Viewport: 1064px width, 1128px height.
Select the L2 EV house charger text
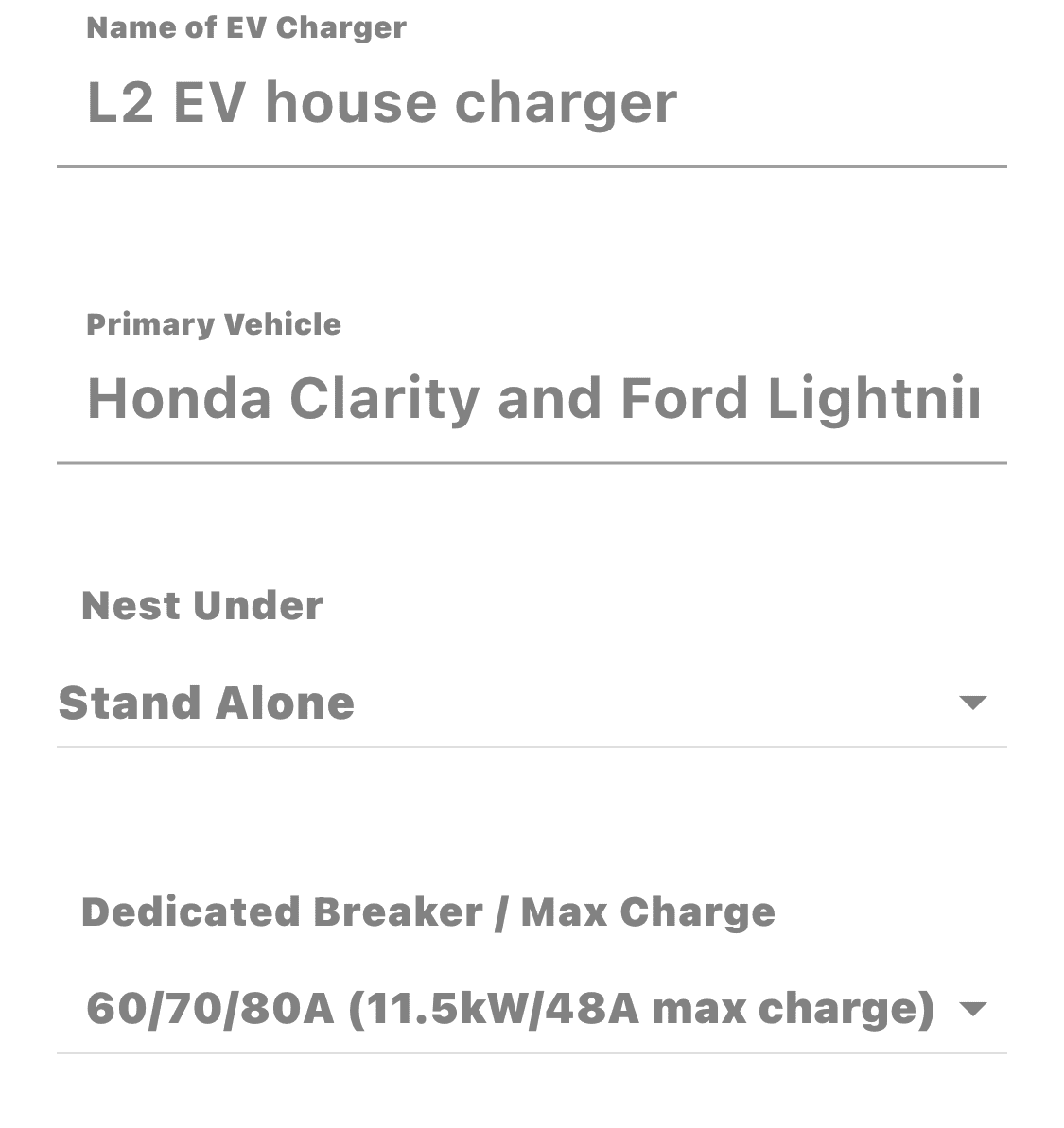(378, 102)
